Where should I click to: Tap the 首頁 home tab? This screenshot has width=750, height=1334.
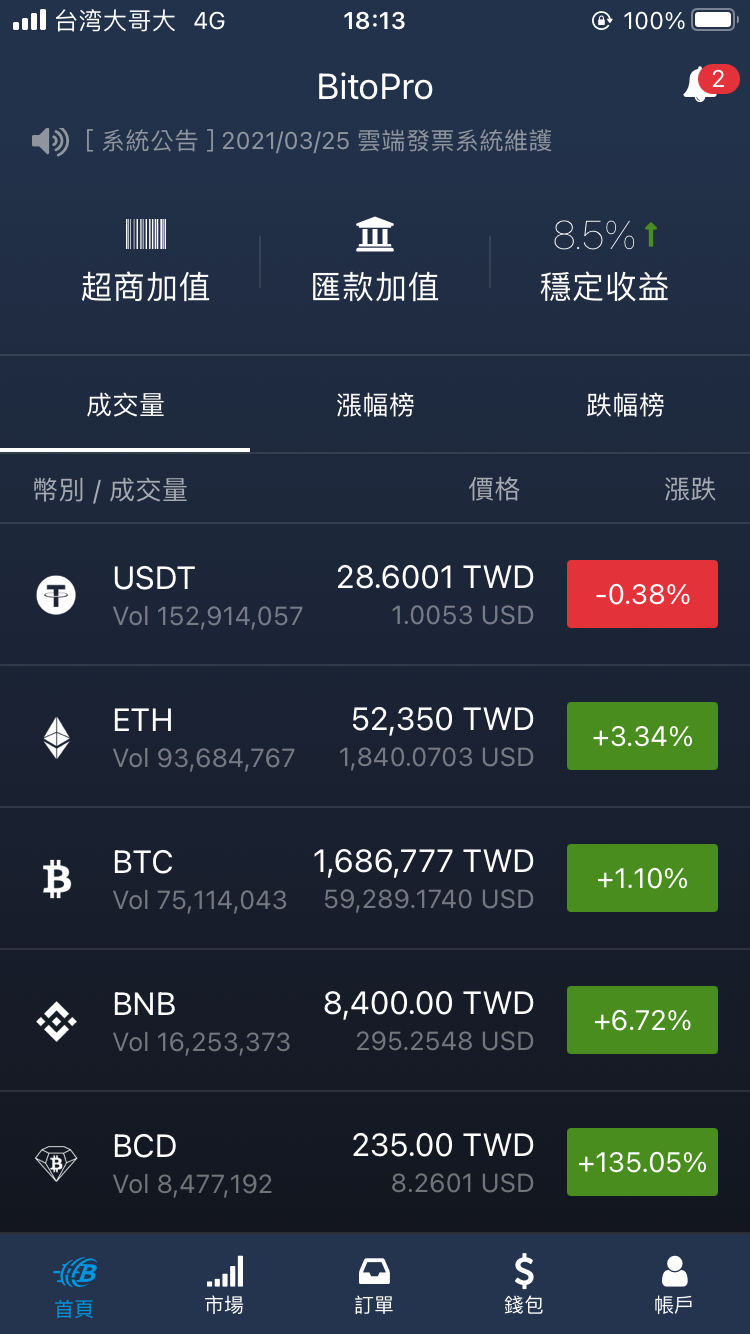(x=75, y=1284)
